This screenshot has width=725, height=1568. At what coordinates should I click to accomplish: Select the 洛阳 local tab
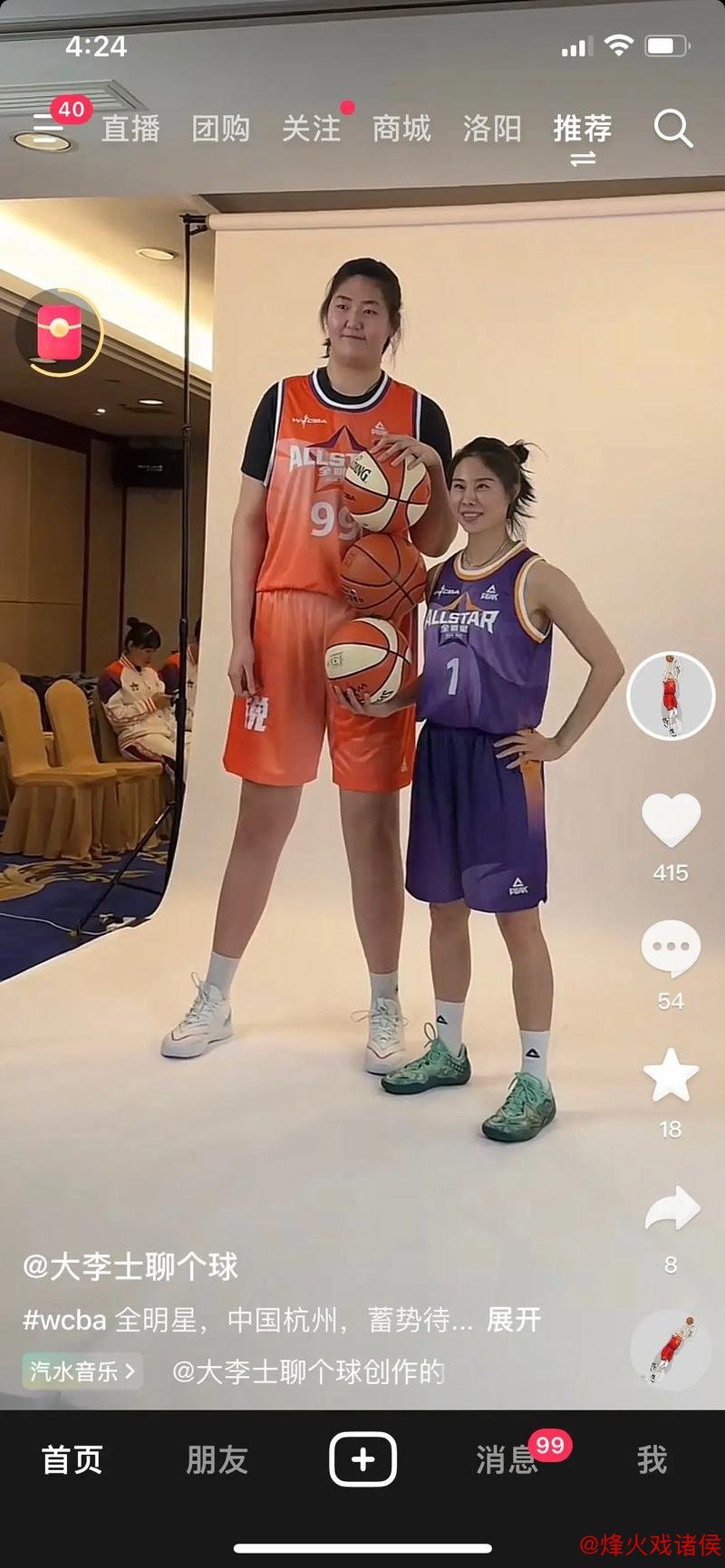(492, 130)
